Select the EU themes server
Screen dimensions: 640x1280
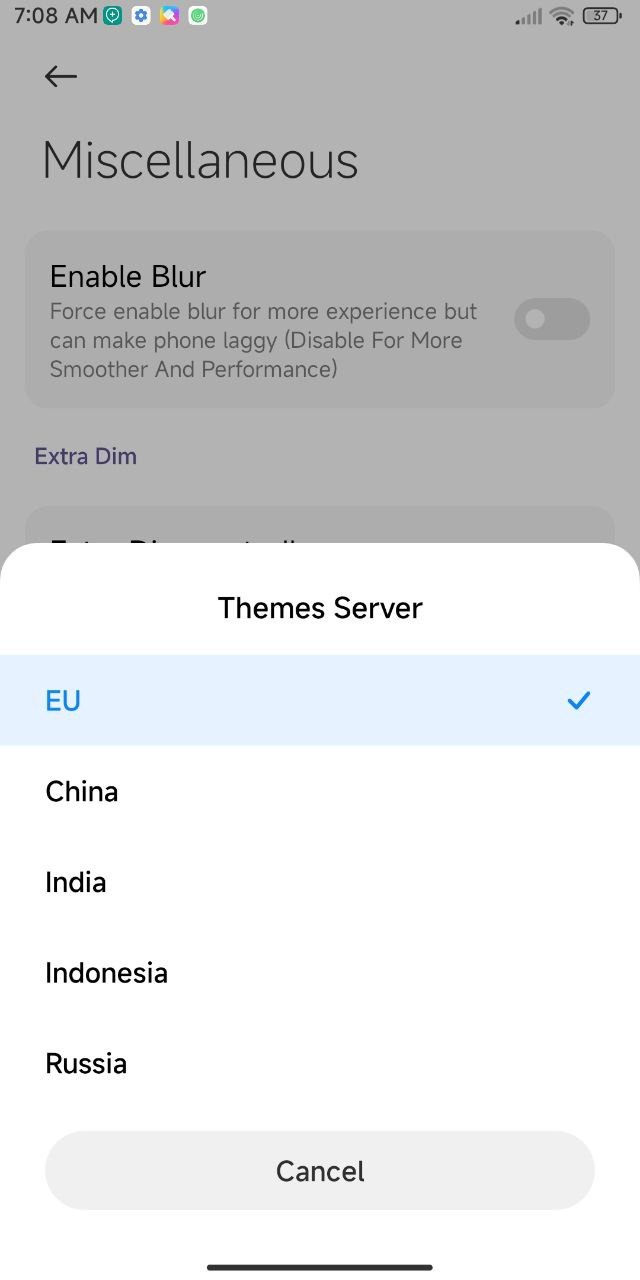tap(320, 700)
